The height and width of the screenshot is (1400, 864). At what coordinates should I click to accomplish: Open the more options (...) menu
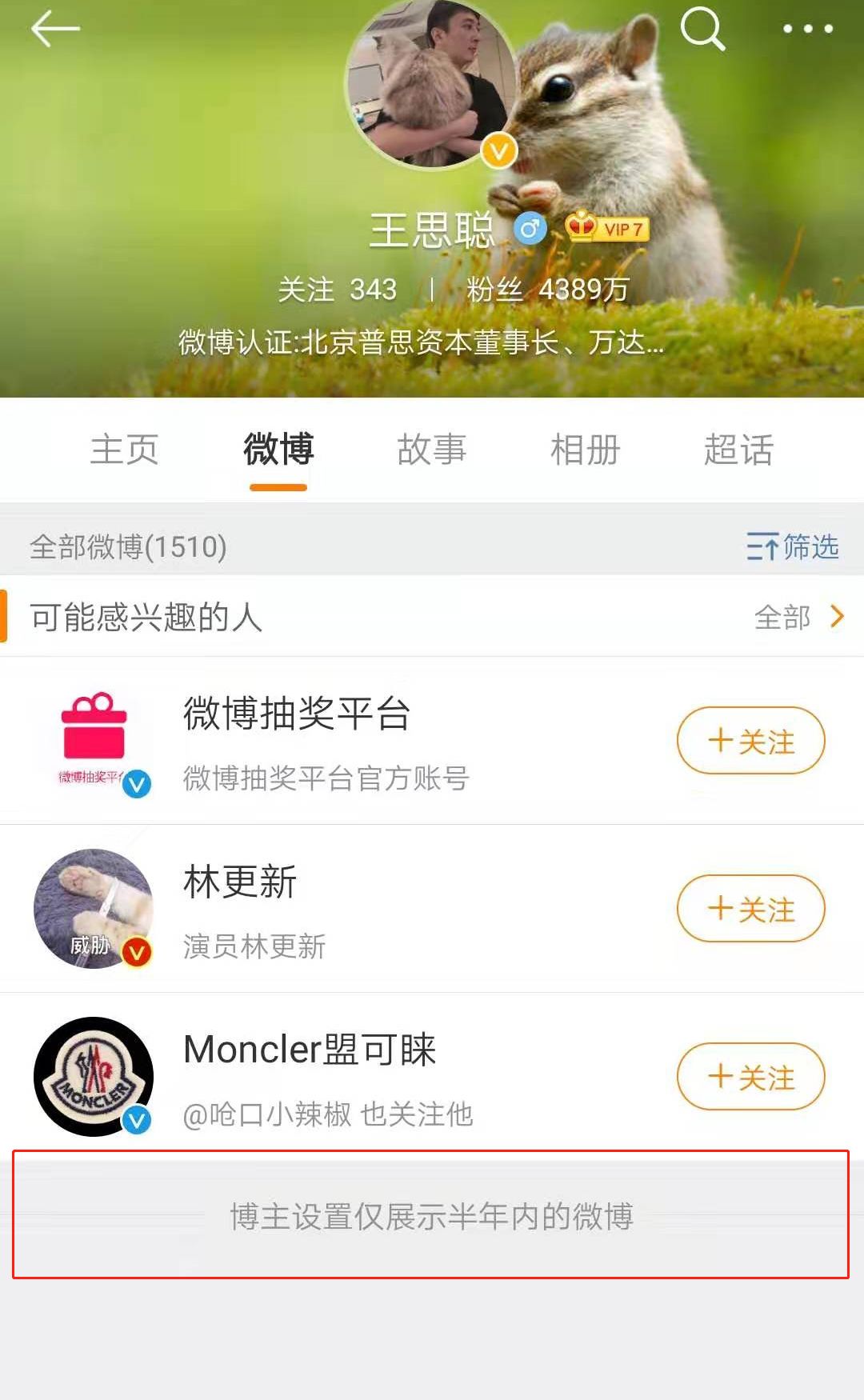coord(810,29)
